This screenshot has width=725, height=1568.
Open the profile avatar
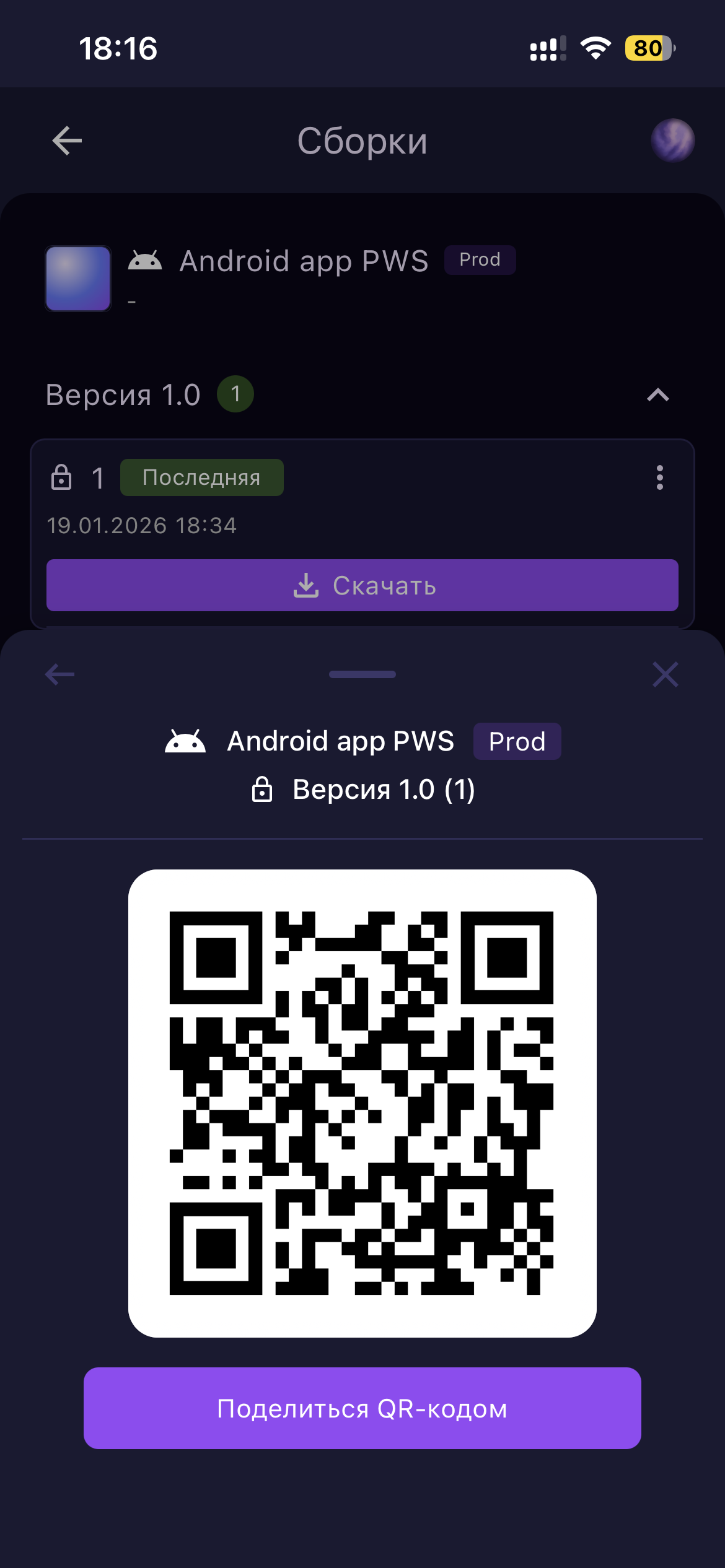[672, 141]
